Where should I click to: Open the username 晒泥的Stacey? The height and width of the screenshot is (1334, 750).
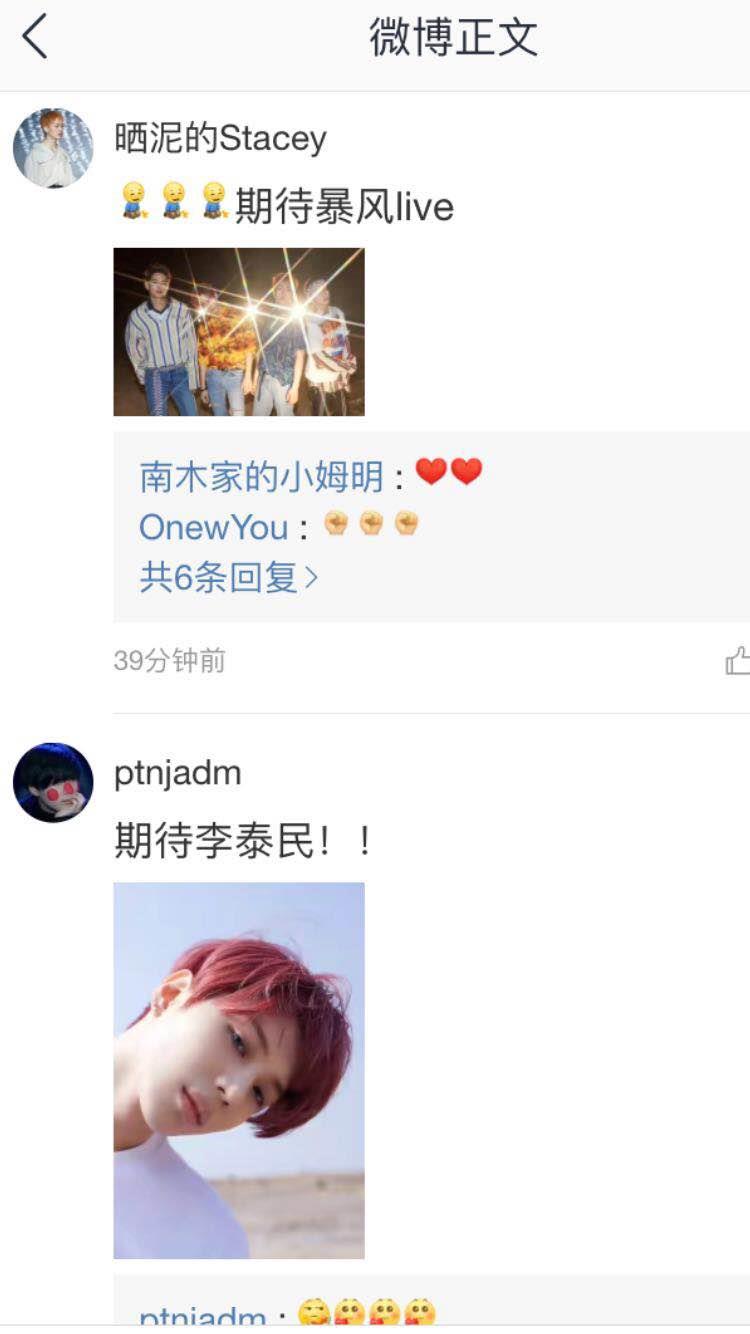coord(220,139)
